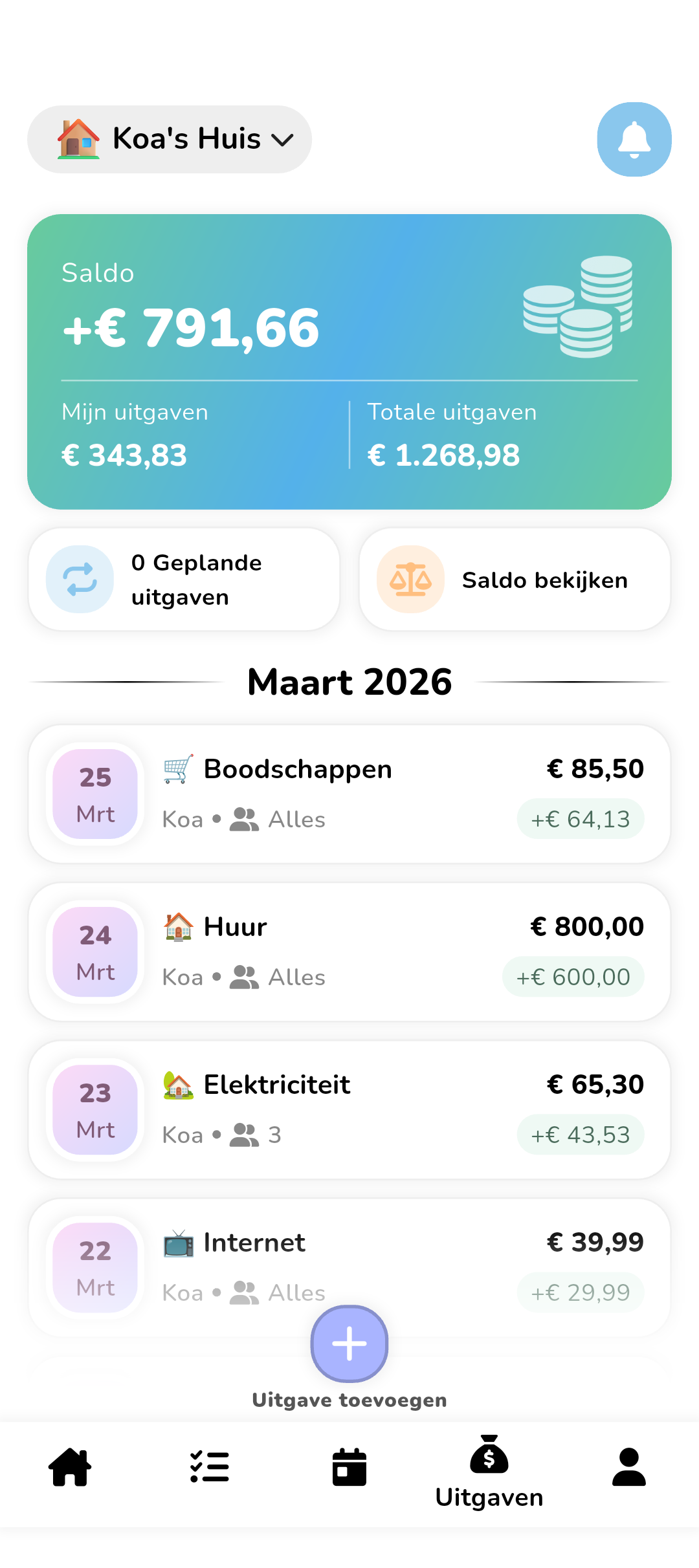Select the Uitgaven tab
This screenshot has height=1568, width=699.
coord(489,1475)
